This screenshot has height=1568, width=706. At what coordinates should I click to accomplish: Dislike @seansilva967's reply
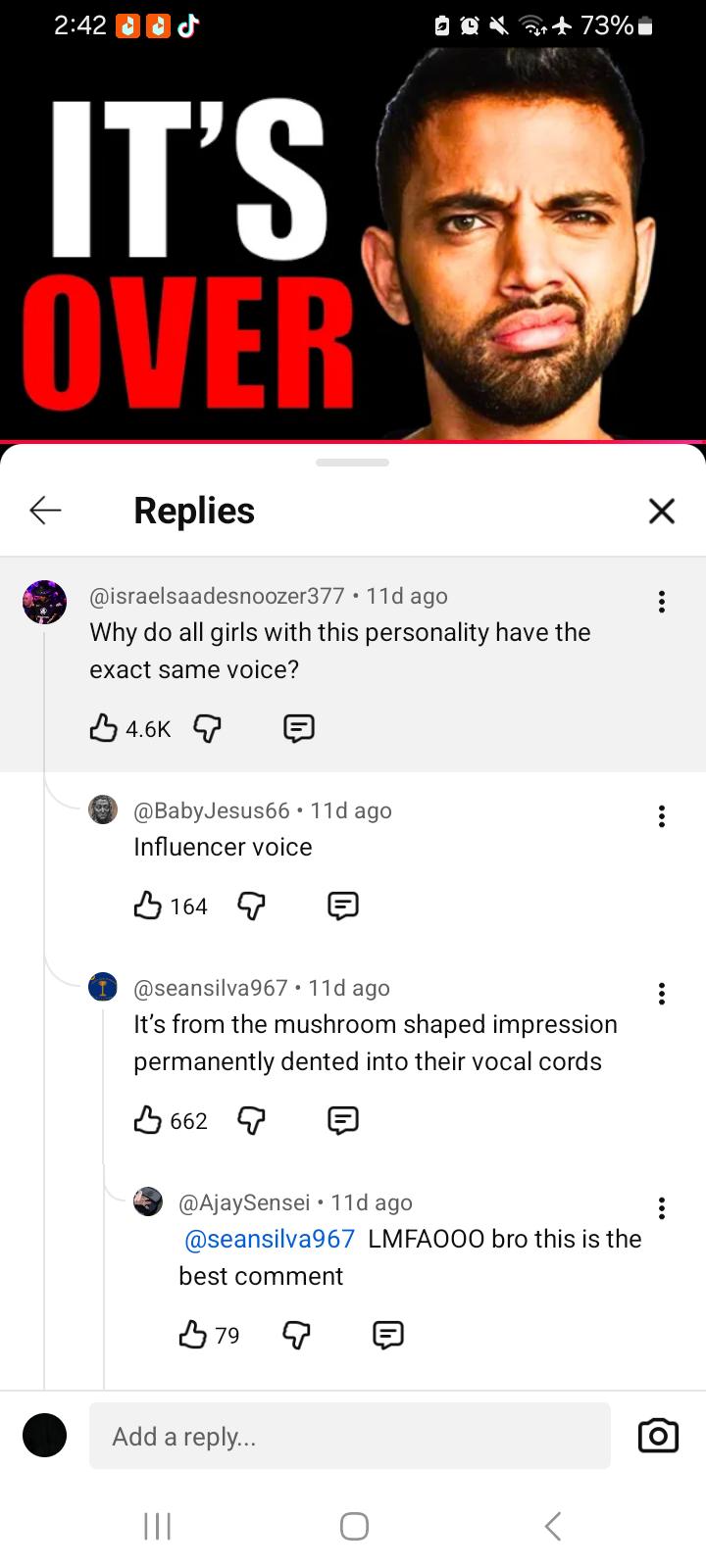[252, 1120]
